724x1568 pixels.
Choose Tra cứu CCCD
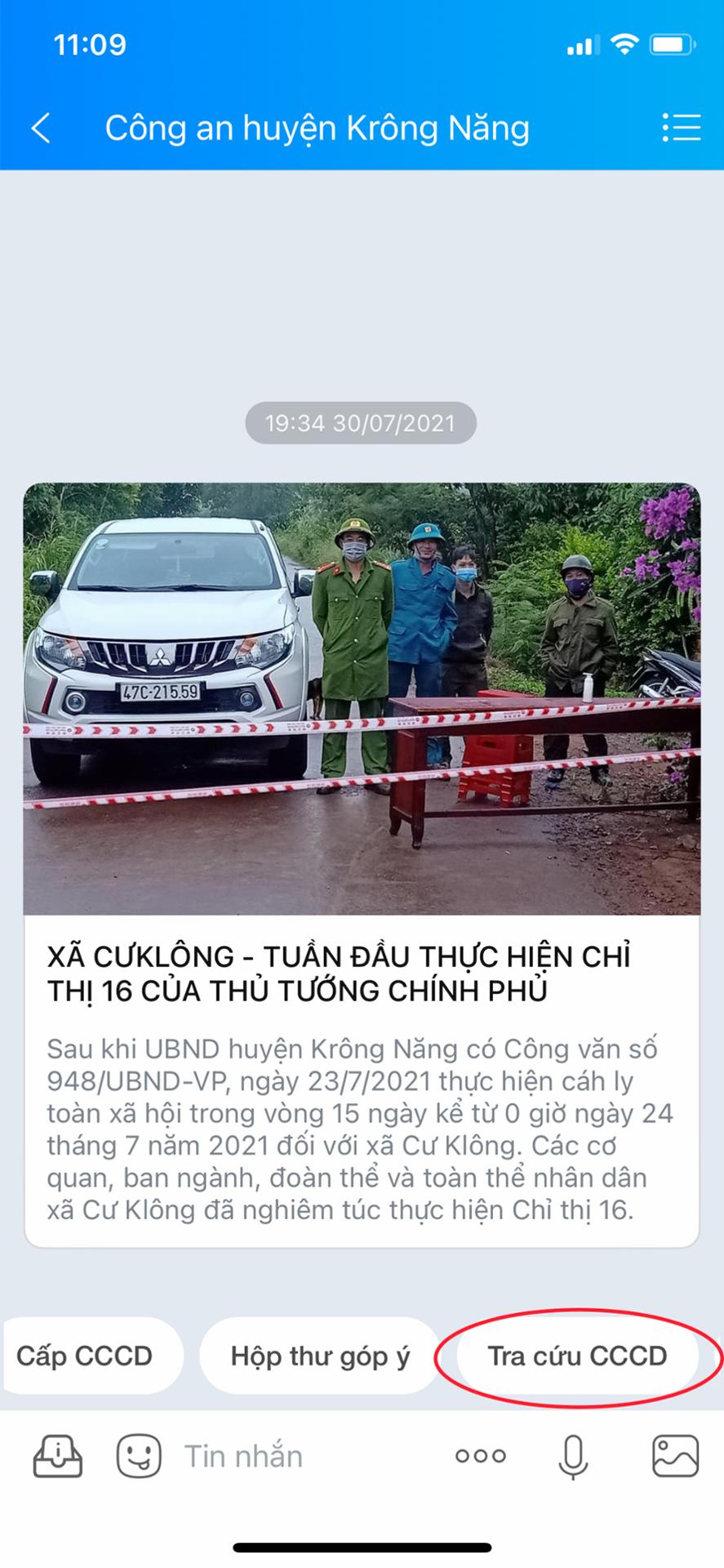577,1356
